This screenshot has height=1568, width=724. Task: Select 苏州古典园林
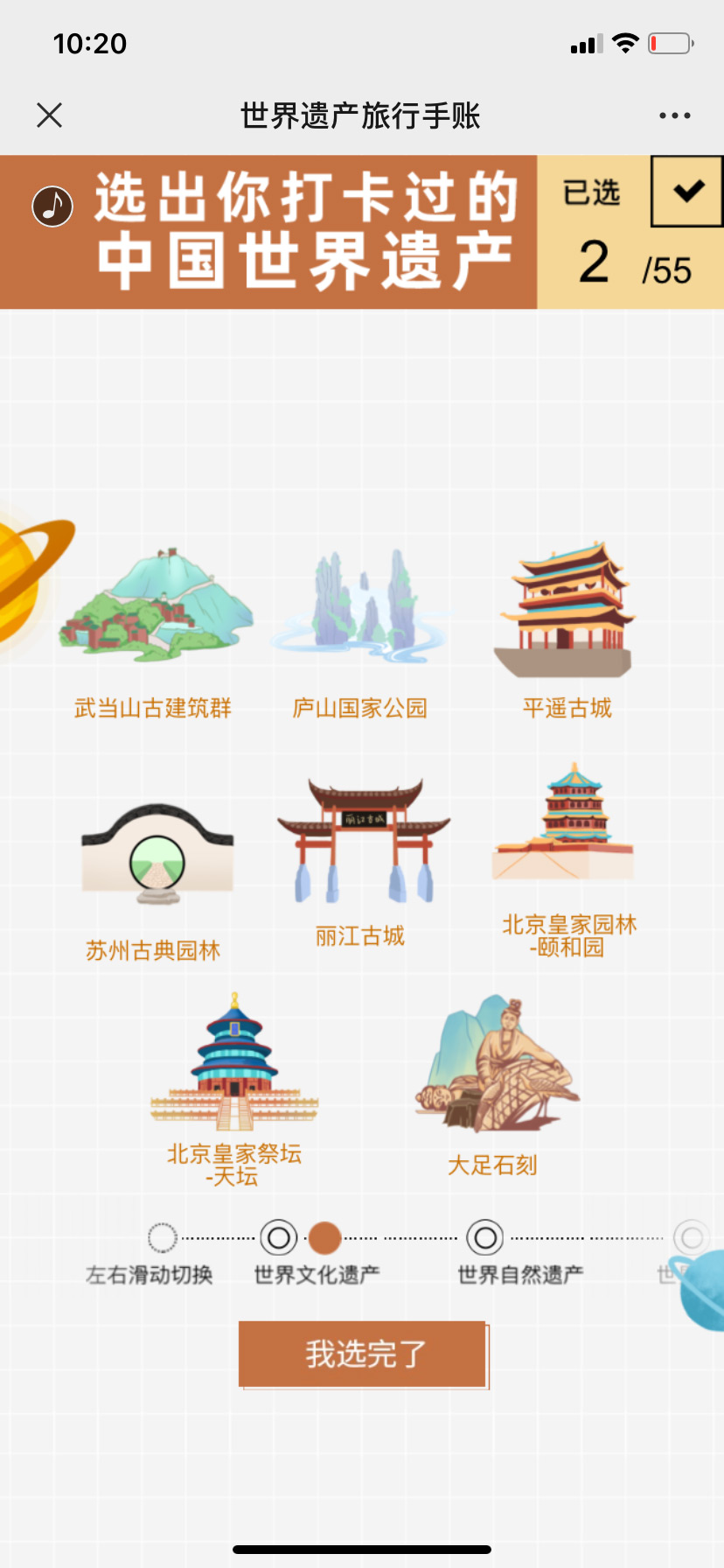point(155,856)
